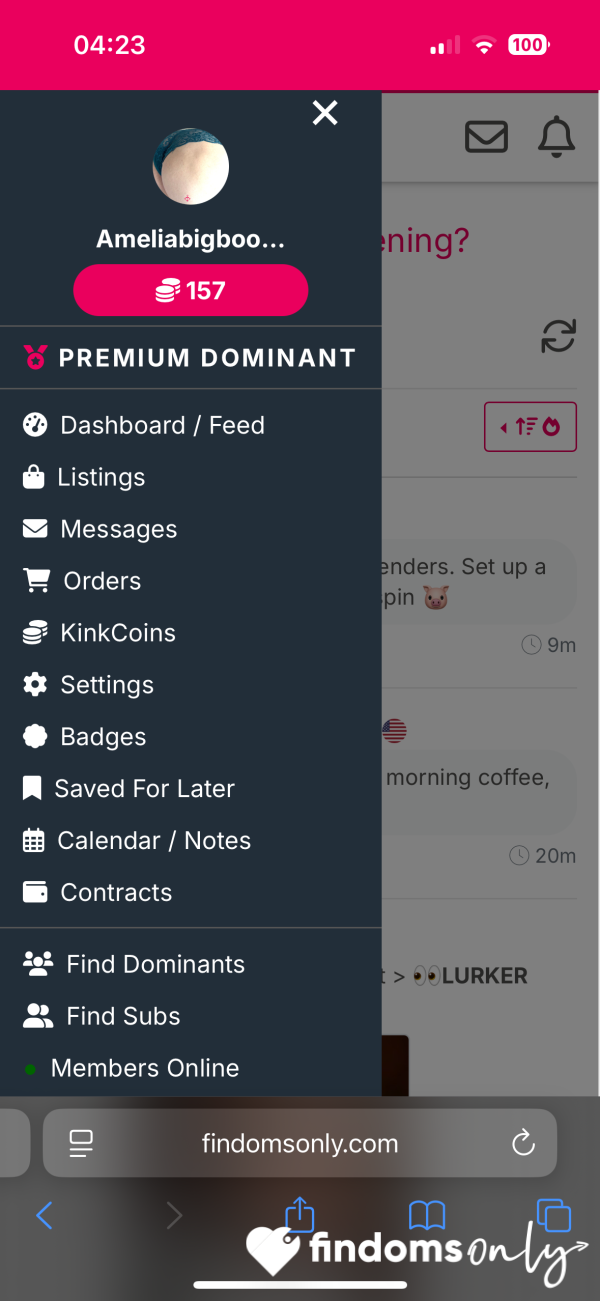Tap the 157 KinkCoins balance button
Screen dimensions: 600x1301
(x=191, y=290)
